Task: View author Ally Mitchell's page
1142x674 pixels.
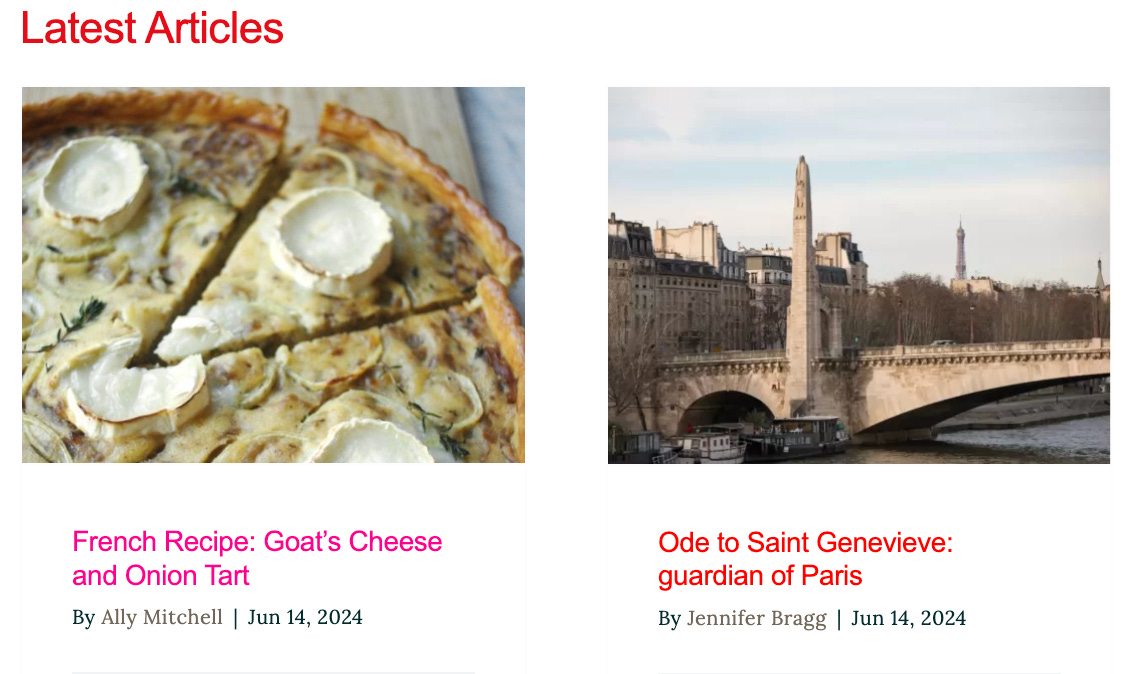Action: pyautogui.click(x=161, y=617)
